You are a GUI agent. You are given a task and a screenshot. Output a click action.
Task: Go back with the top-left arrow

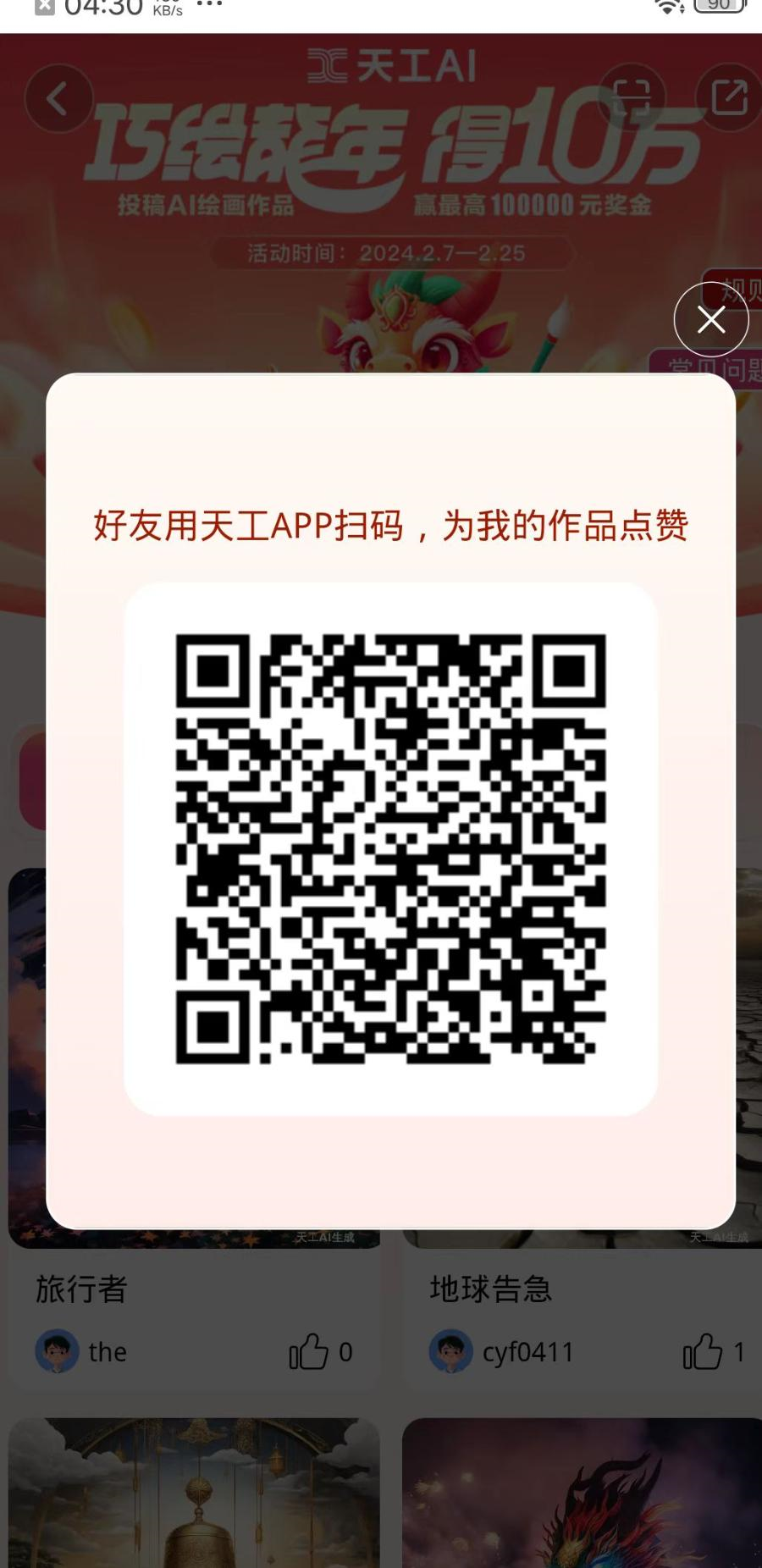point(58,99)
